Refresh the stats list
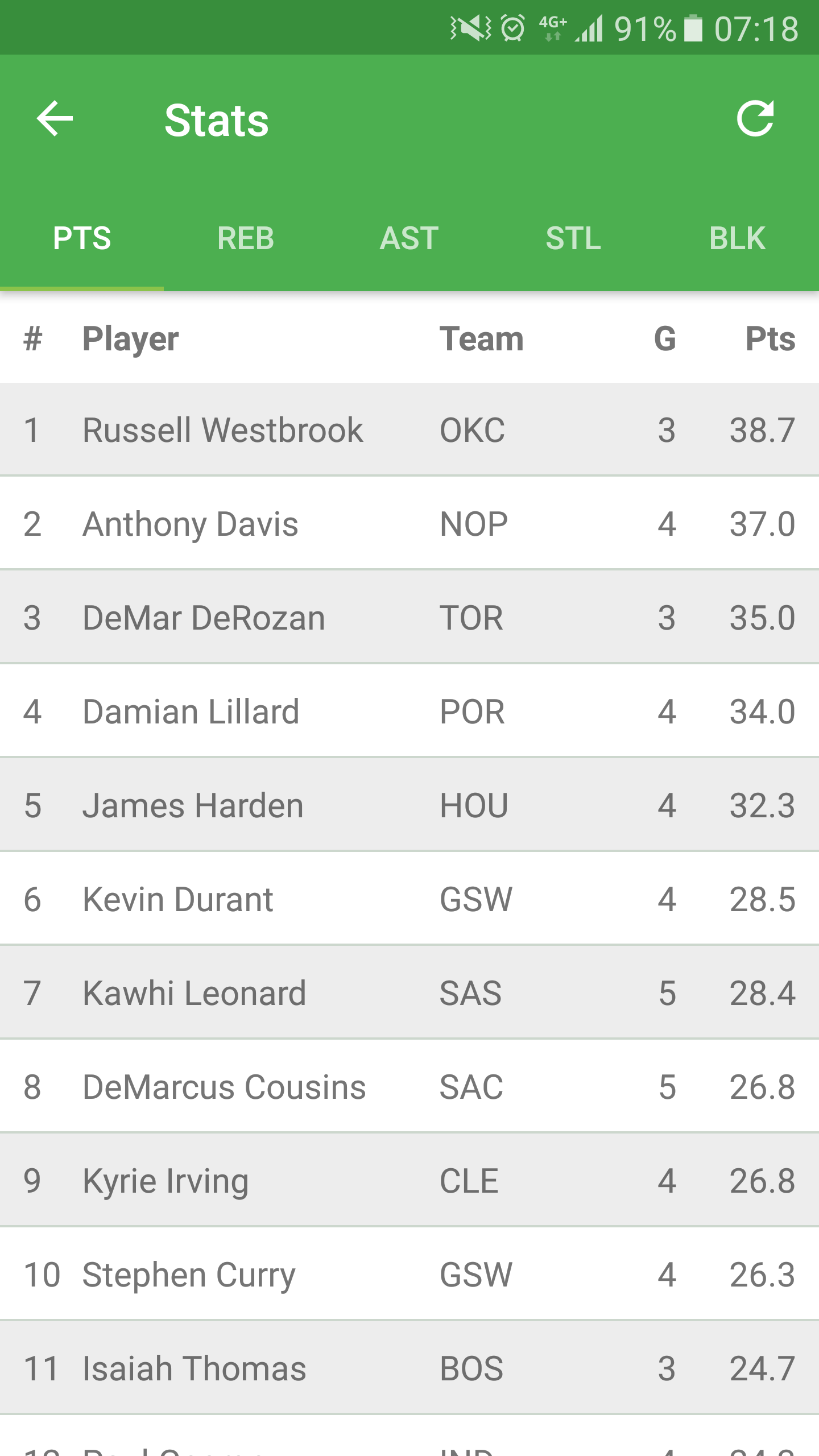This screenshot has height=1456, width=819. (x=755, y=119)
